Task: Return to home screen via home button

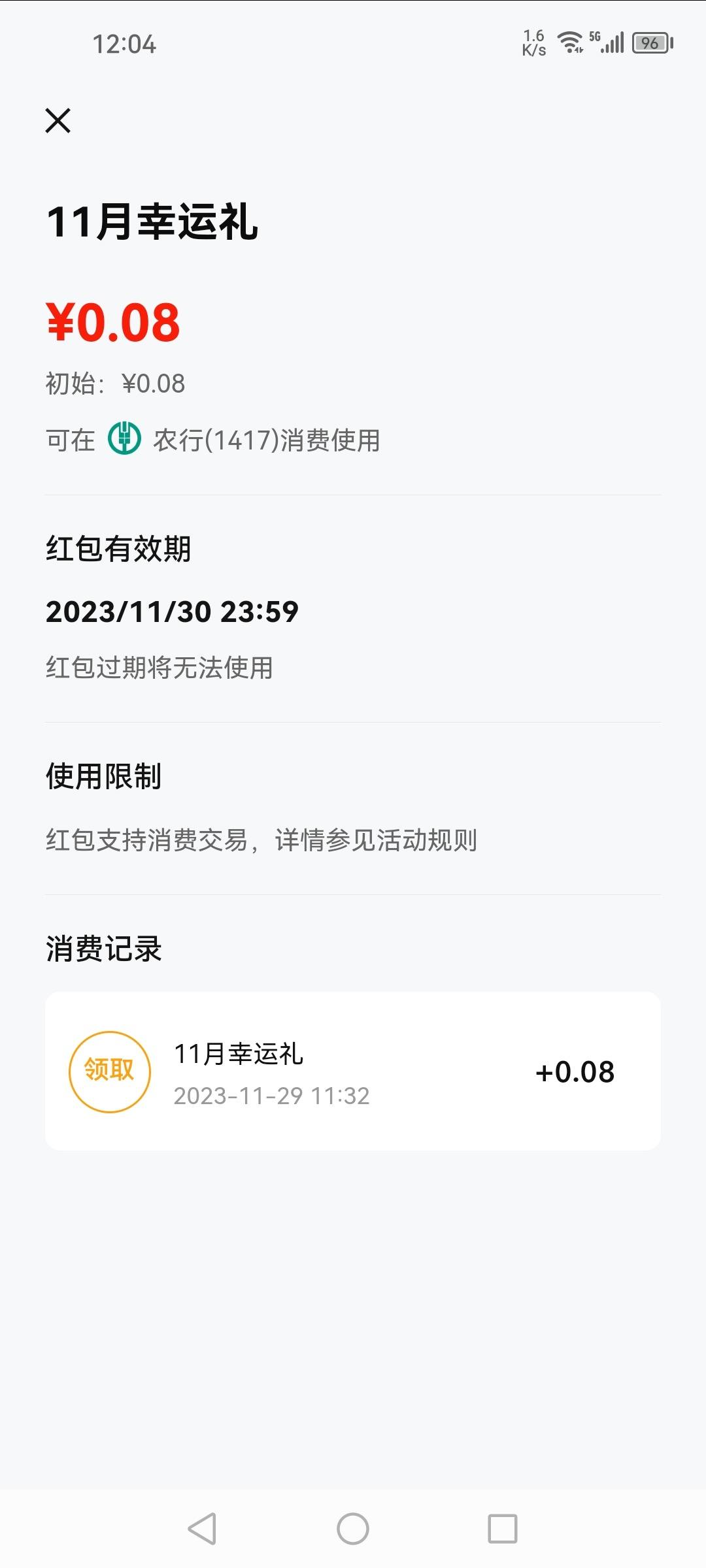Action: coord(353,1529)
